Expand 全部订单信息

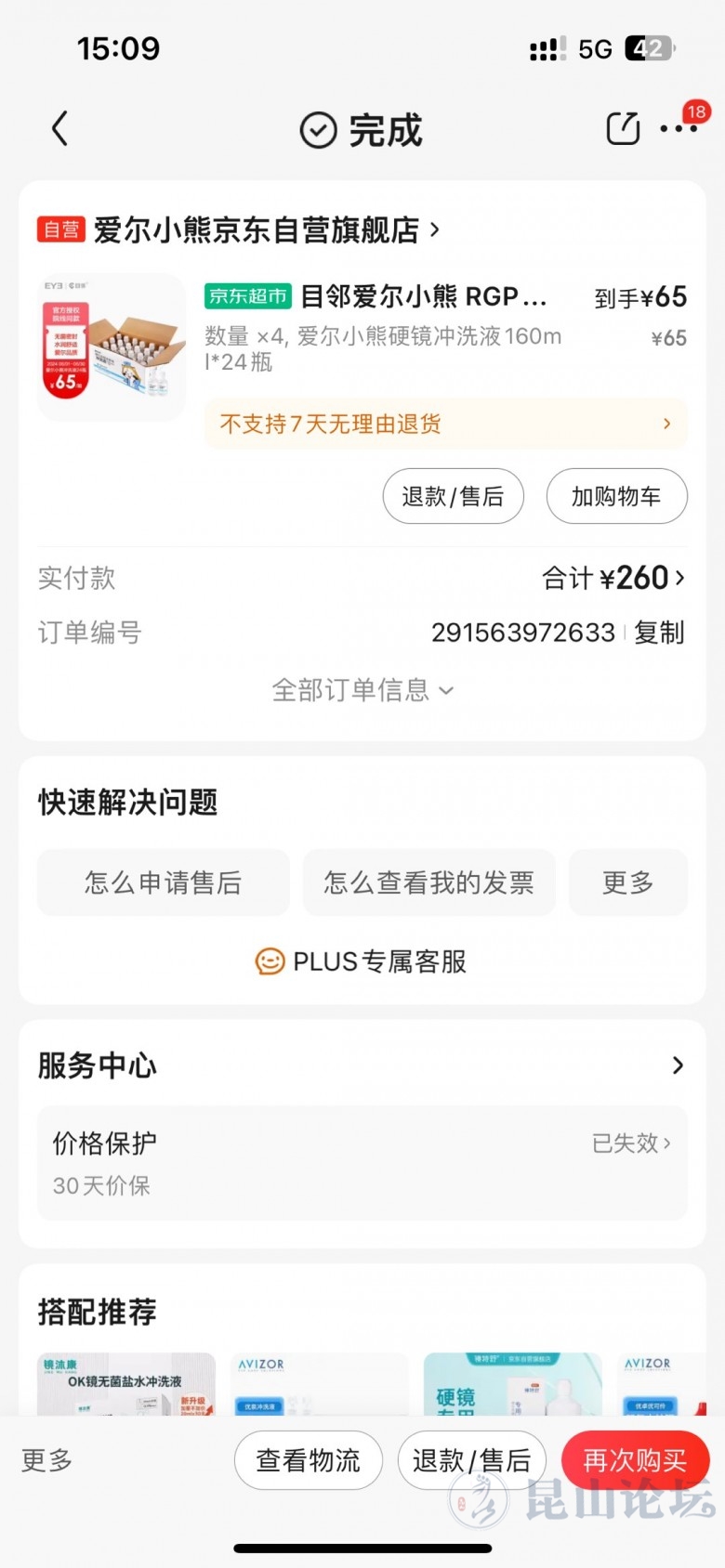pos(362,690)
